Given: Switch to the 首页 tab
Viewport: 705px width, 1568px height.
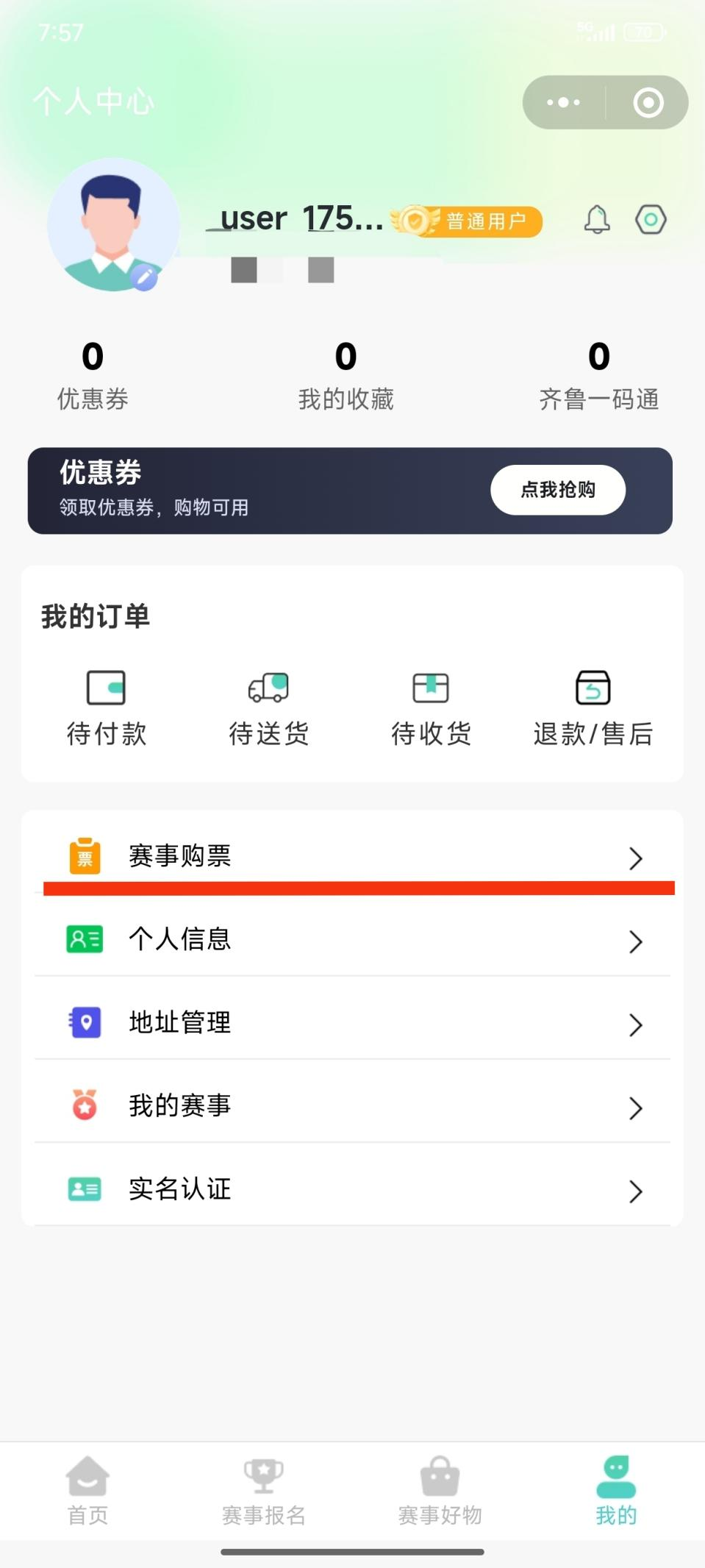Looking at the screenshot, I should click(x=89, y=1489).
